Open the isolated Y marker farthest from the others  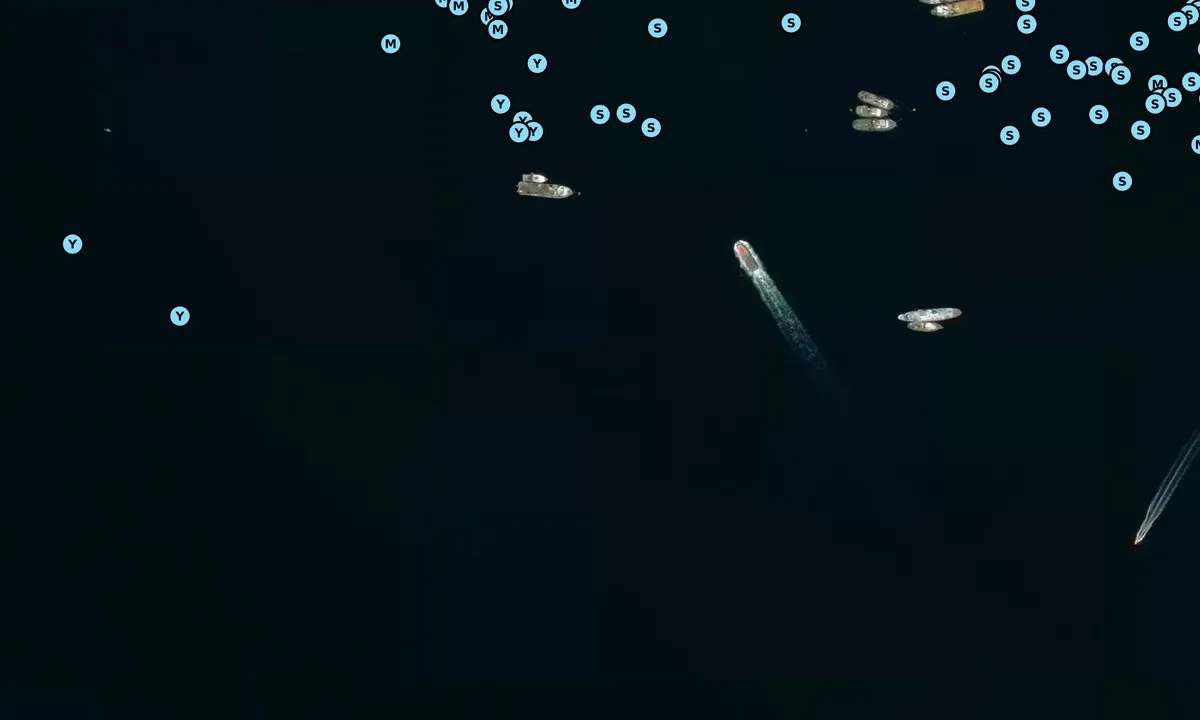72,244
